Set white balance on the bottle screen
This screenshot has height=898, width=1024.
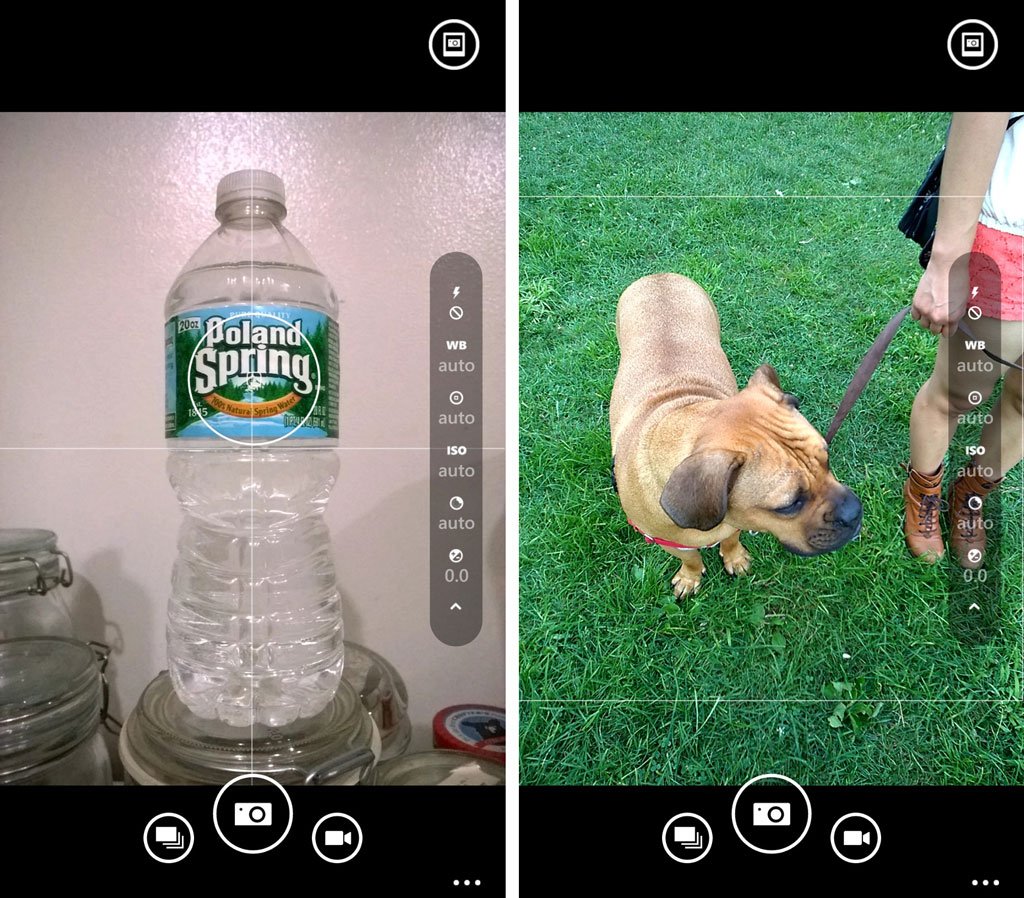[x=456, y=356]
